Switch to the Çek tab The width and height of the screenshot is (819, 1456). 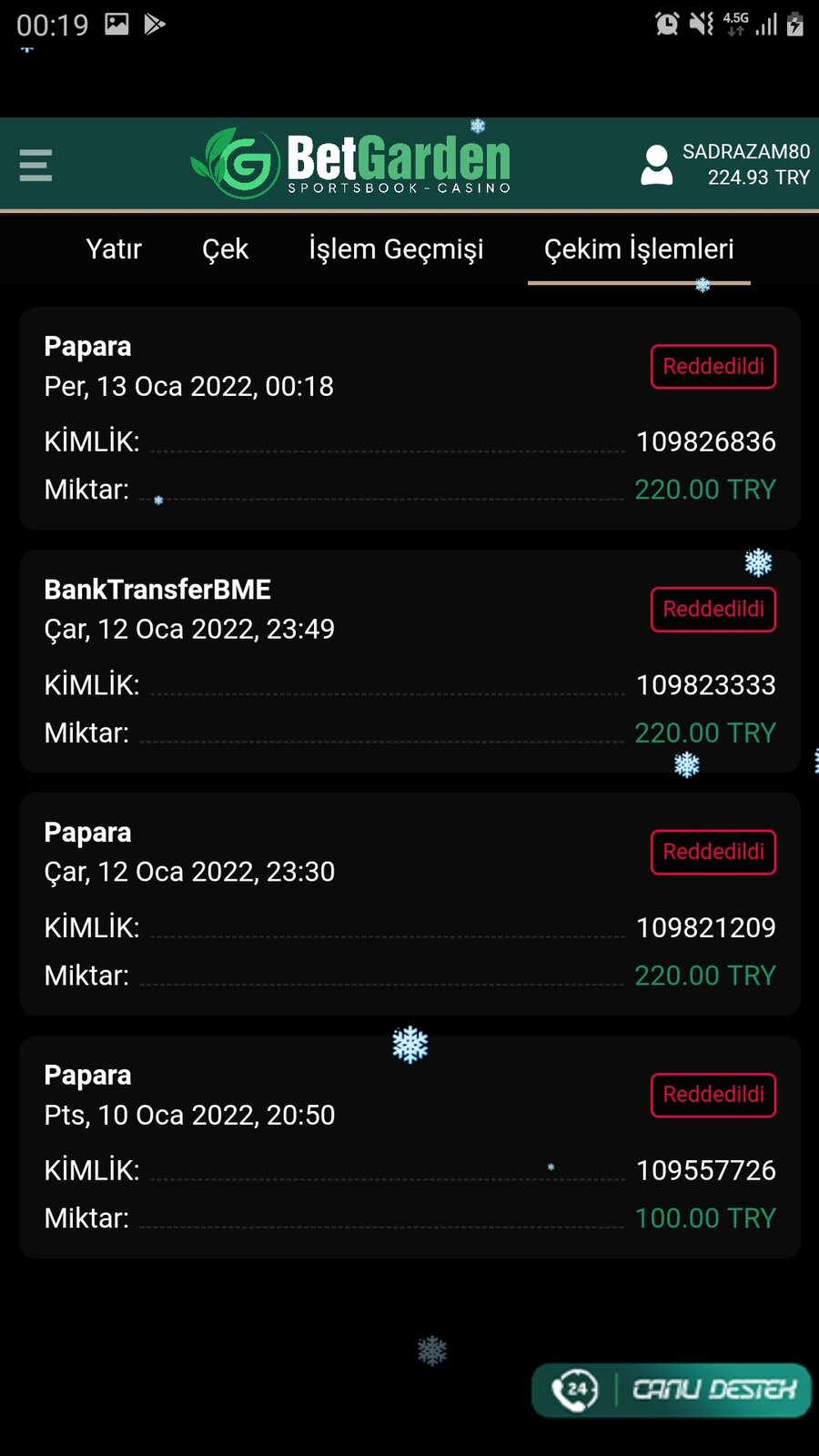[x=225, y=249]
